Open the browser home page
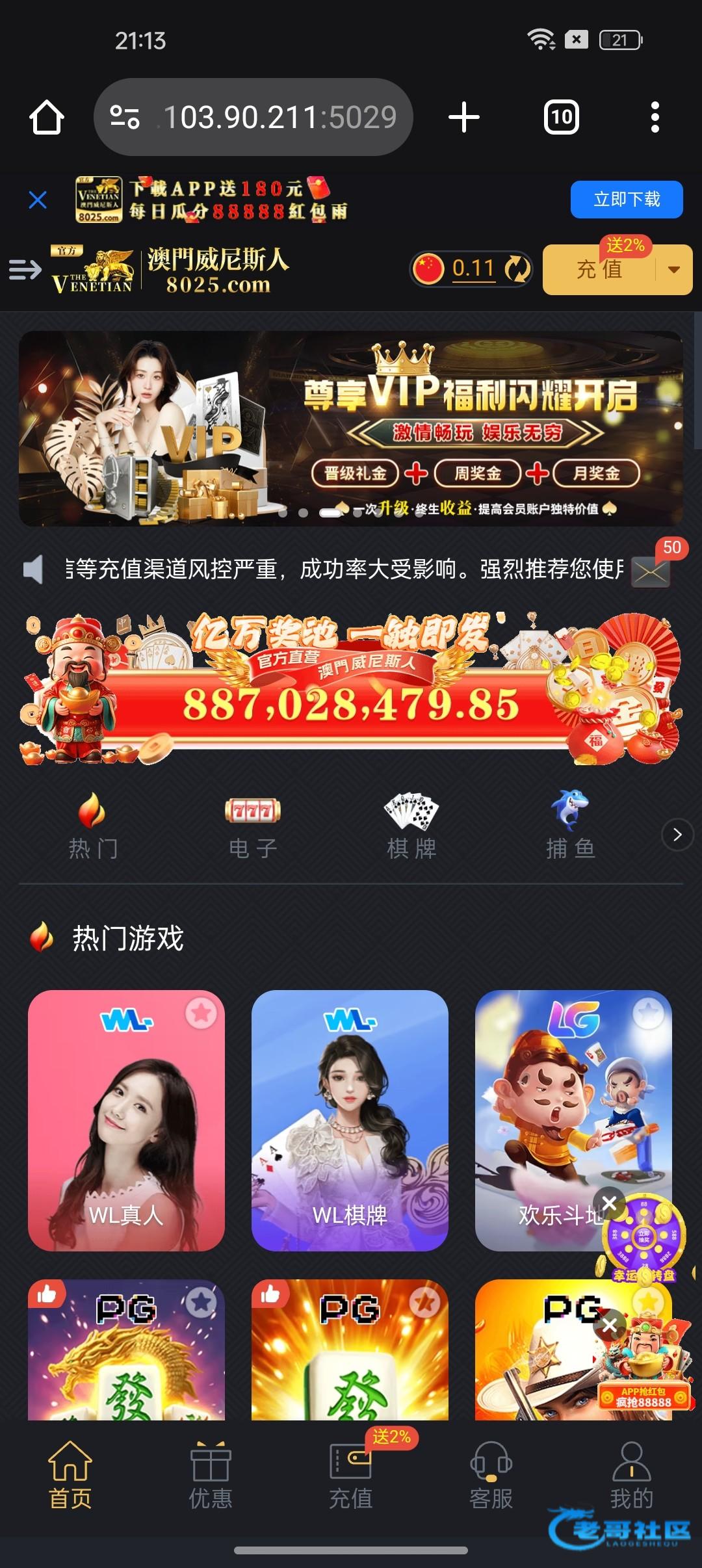This screenshot has width=702, height=1568. (46, 118)
